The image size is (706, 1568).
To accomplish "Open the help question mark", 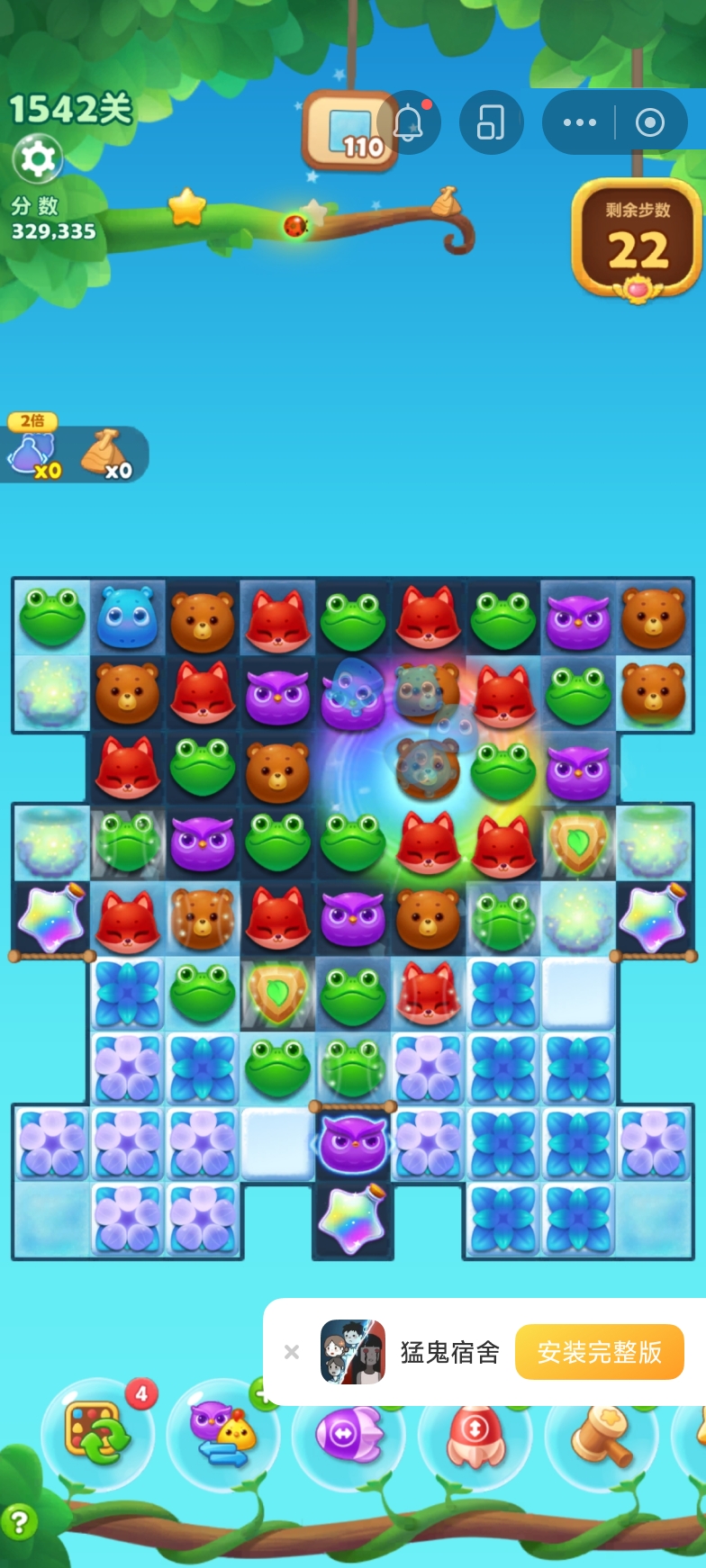I will 19,1523.
